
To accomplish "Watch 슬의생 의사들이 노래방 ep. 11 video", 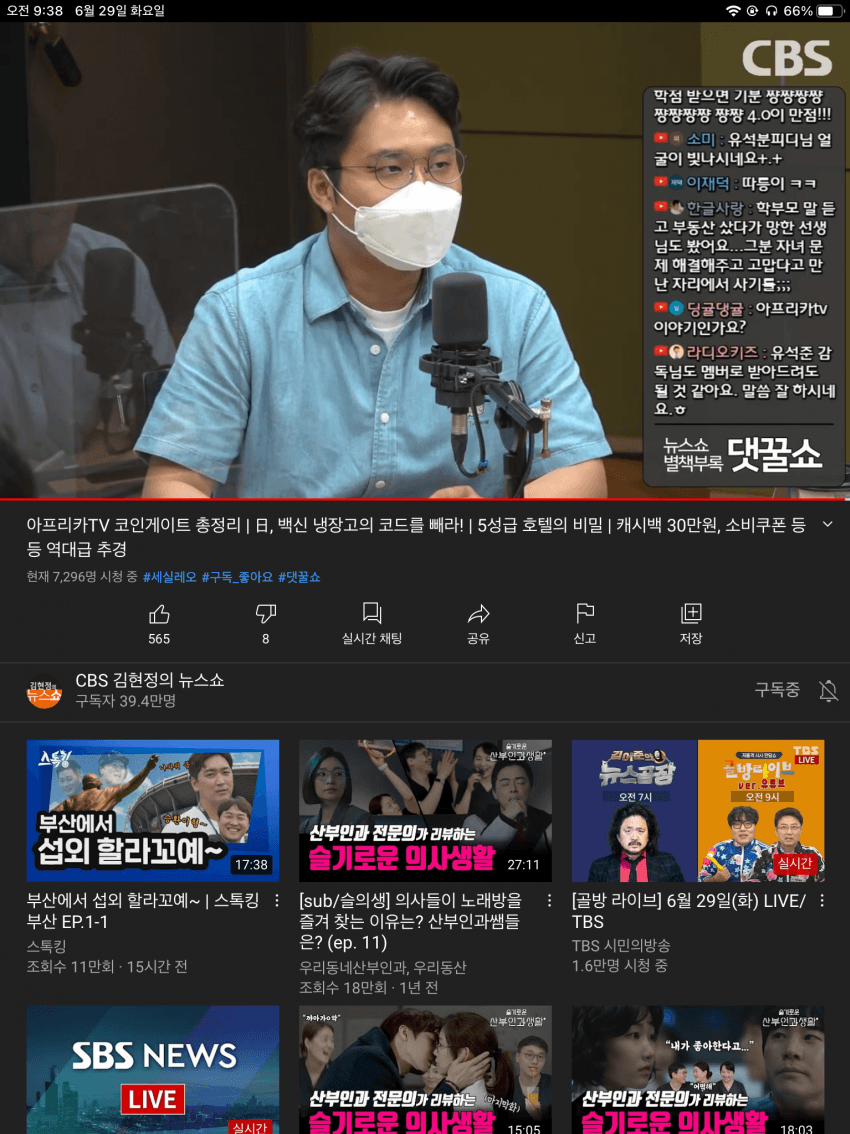I will [x=425, y=811].
